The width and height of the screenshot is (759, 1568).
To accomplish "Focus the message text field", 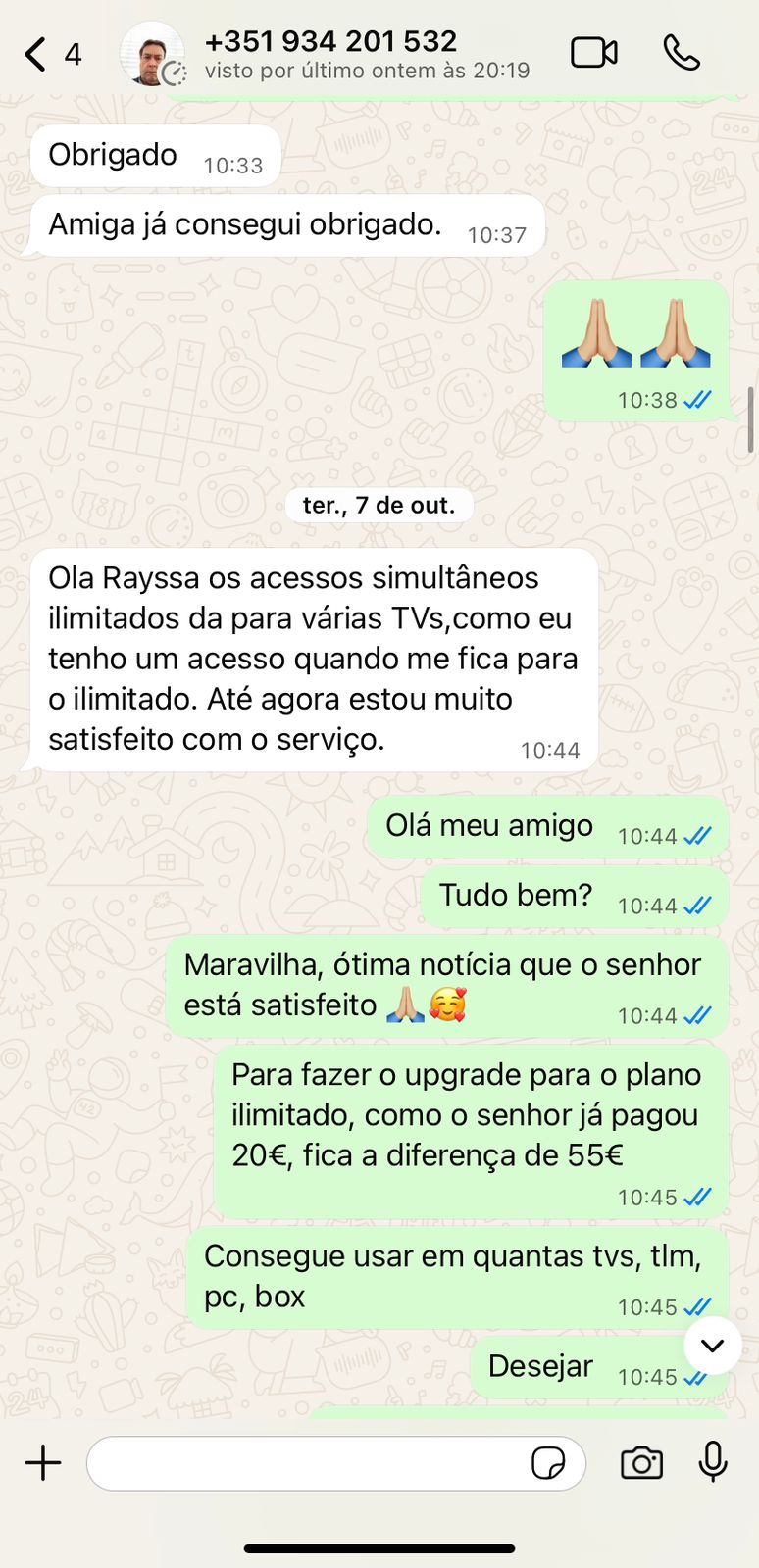I will click(304, 1463).
